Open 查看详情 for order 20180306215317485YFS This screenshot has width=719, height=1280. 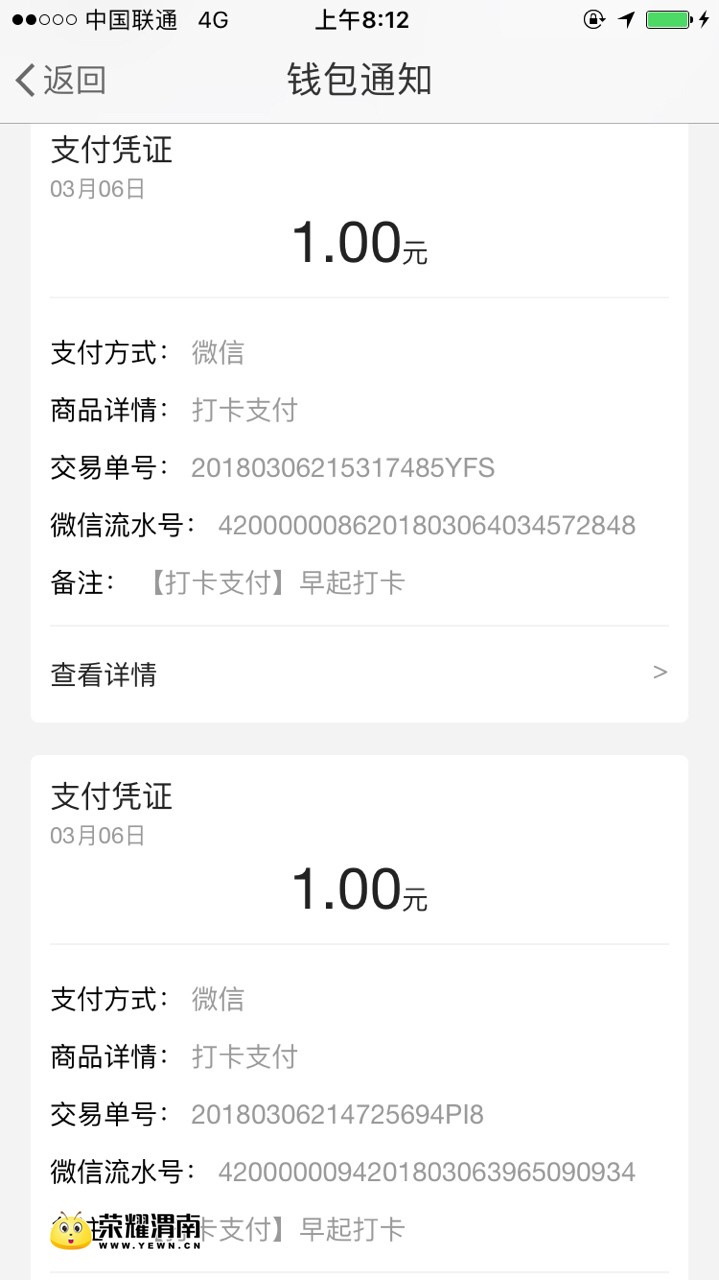[x=358, y=674]
